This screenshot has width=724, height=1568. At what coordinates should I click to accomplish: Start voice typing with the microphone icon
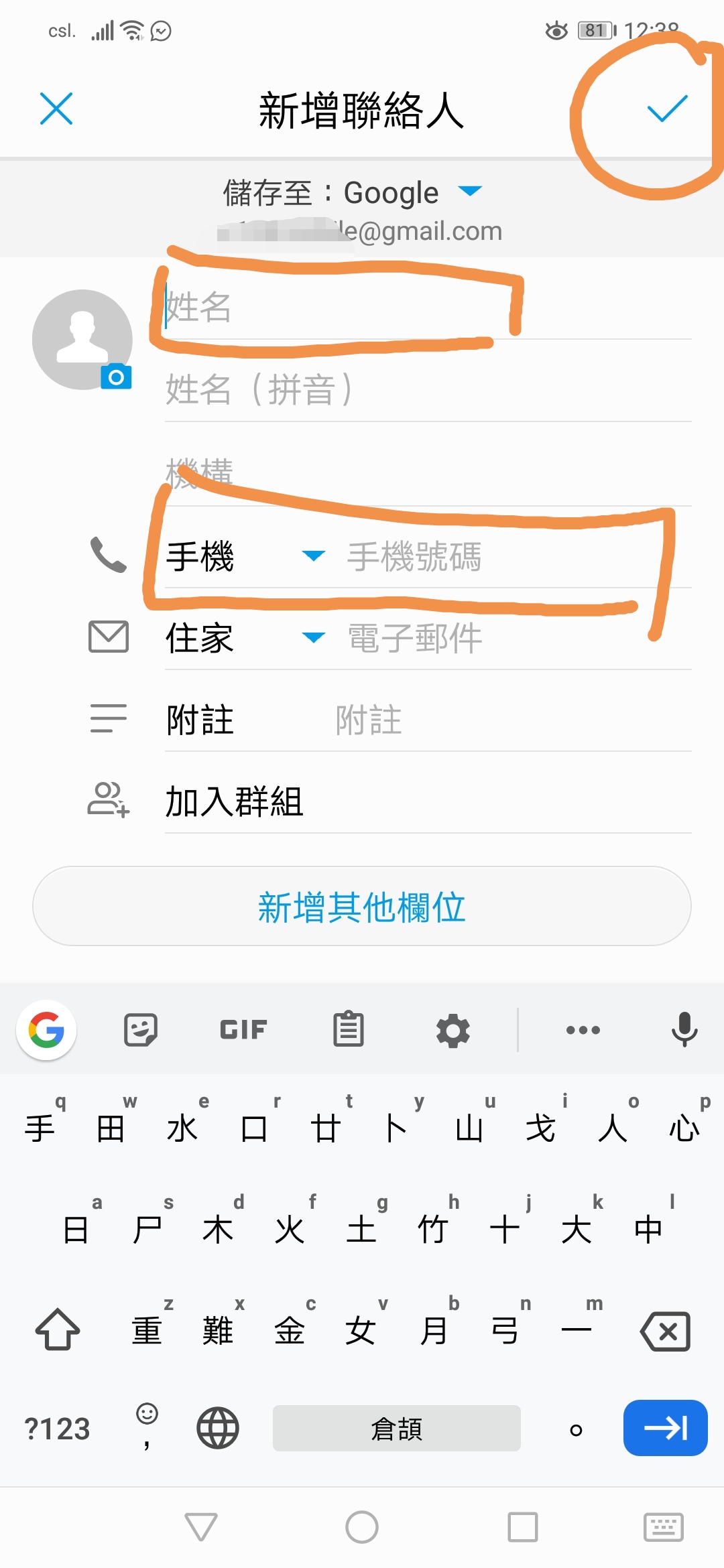coord(684,1030)
